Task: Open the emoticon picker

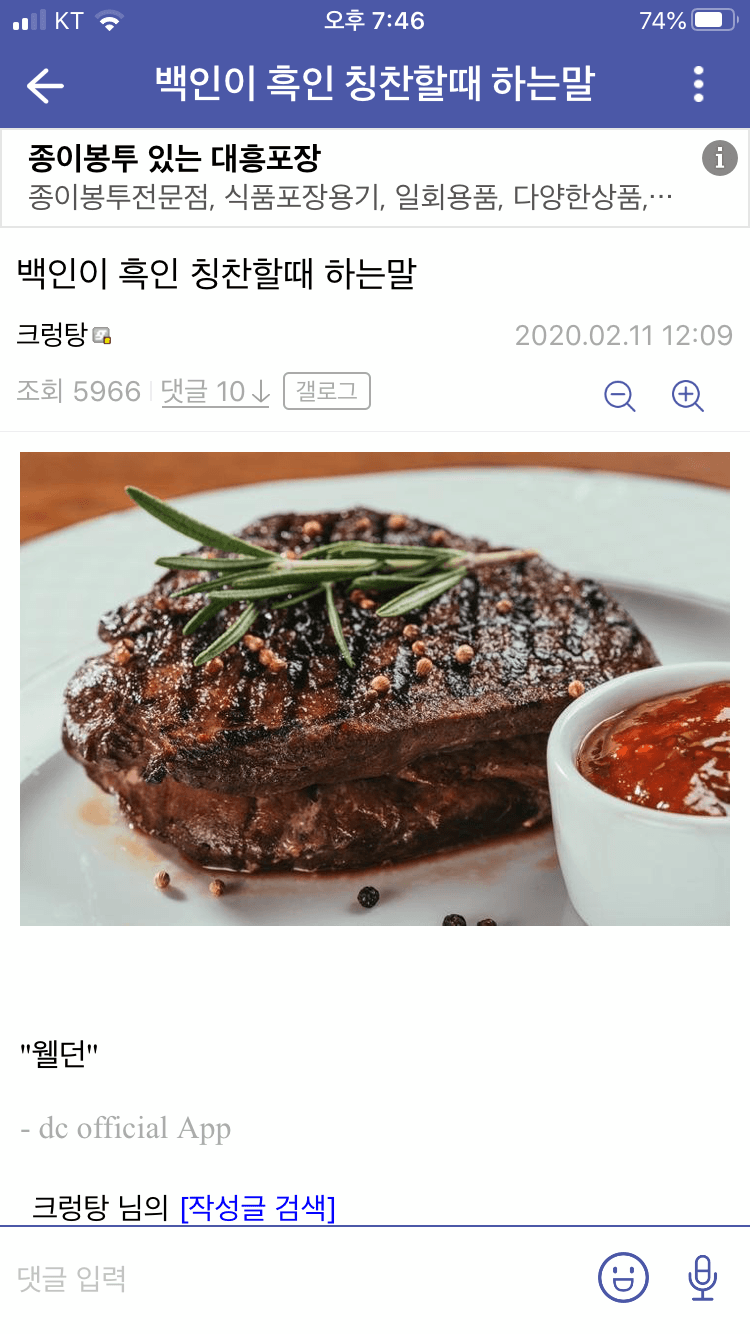Action: (x=623, y=1277)
